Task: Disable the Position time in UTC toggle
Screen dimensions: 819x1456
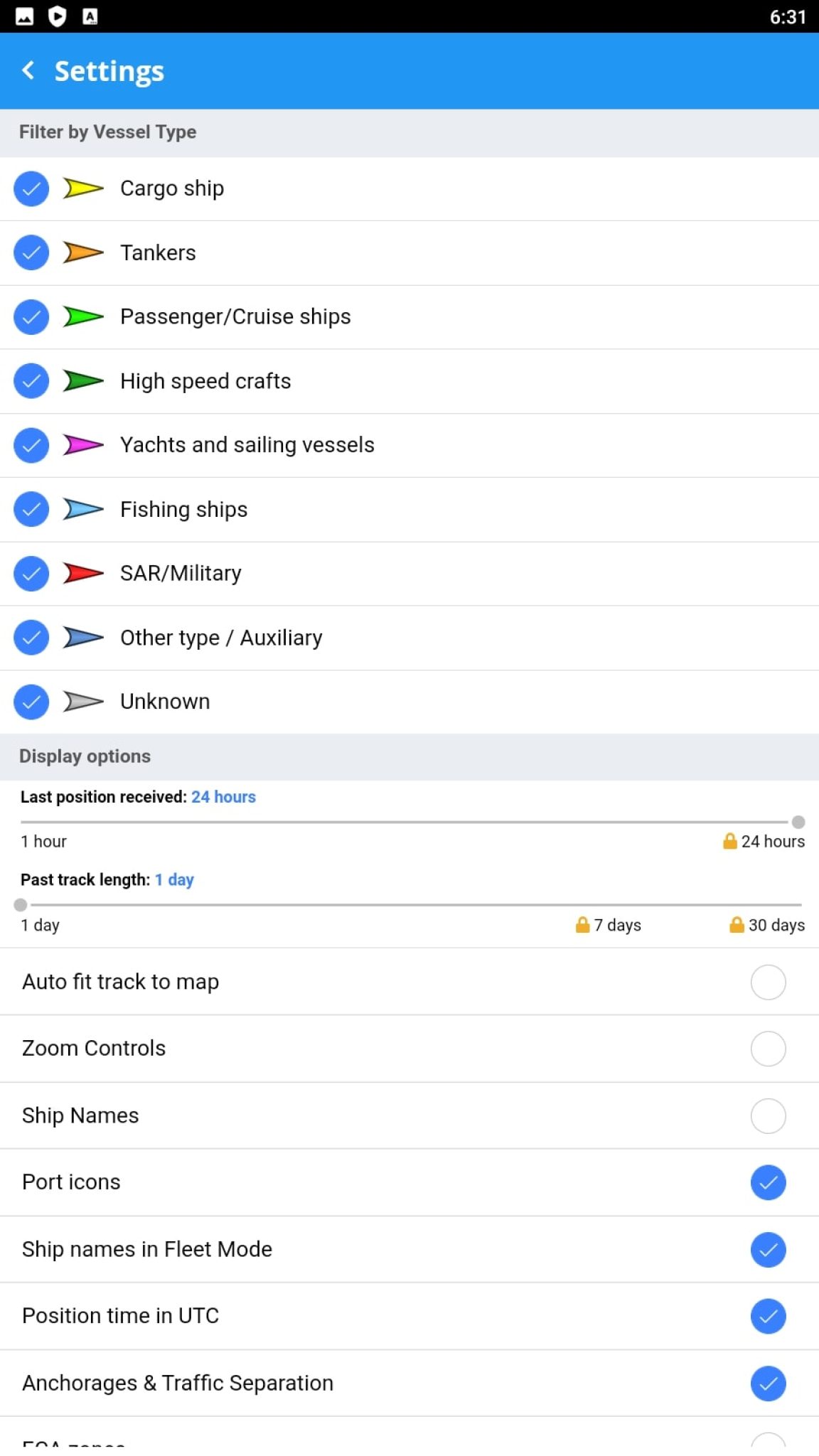Action: point(768,1317)
